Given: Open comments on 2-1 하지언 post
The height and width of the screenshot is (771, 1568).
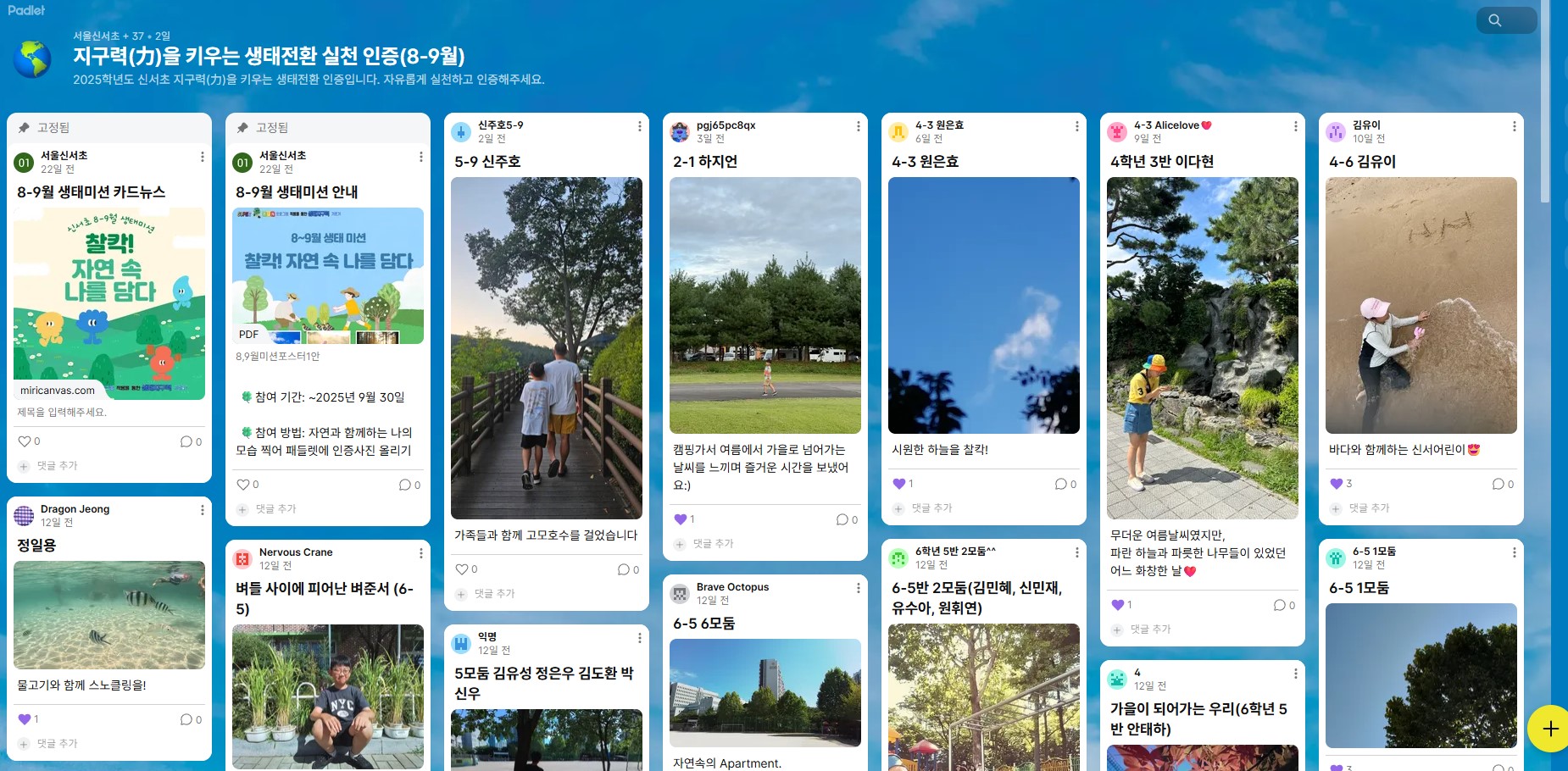Looking at the screenshot, I should tap(842, 519).
